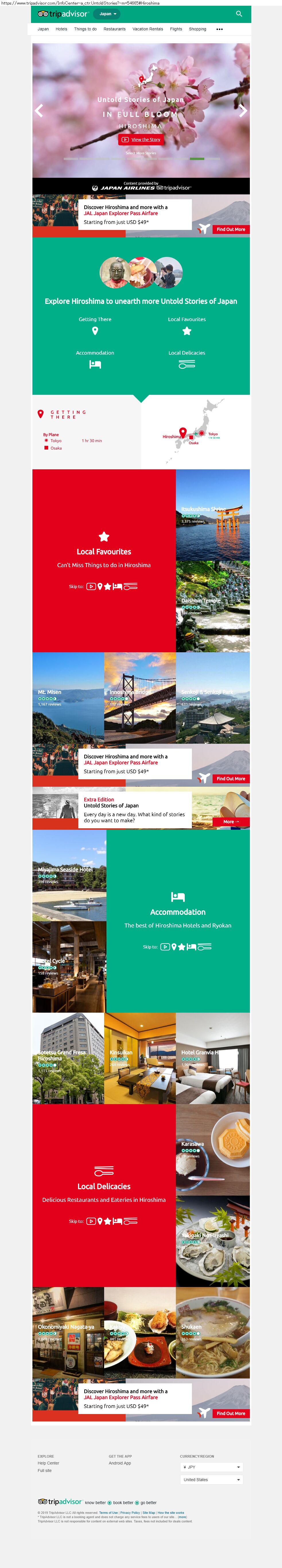The image size is (282, 1568).
Task: Go to Hotels in navigation
Action: (x=61, y=29)
